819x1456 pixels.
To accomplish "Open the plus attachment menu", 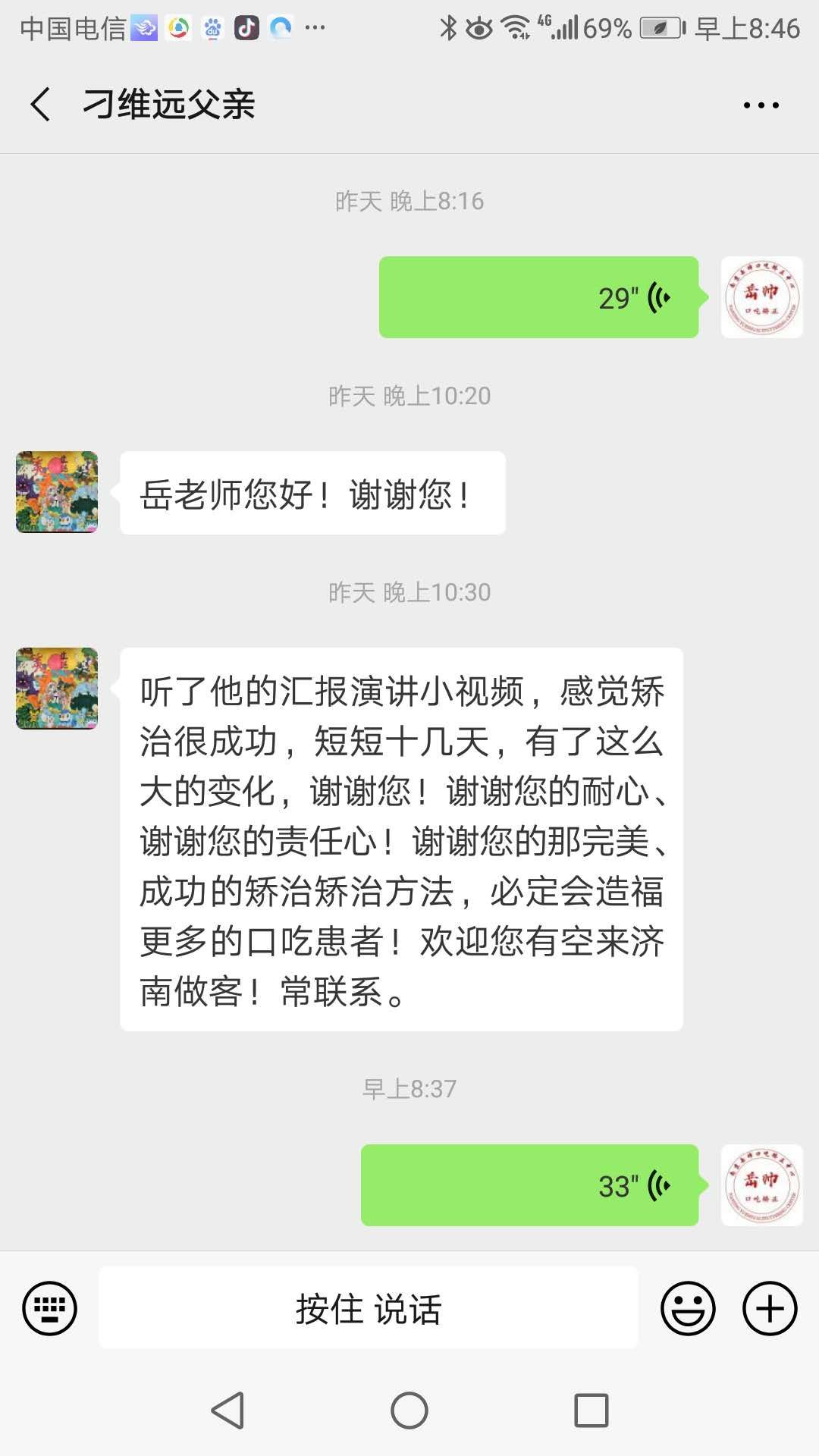I will click(769, 1308).
